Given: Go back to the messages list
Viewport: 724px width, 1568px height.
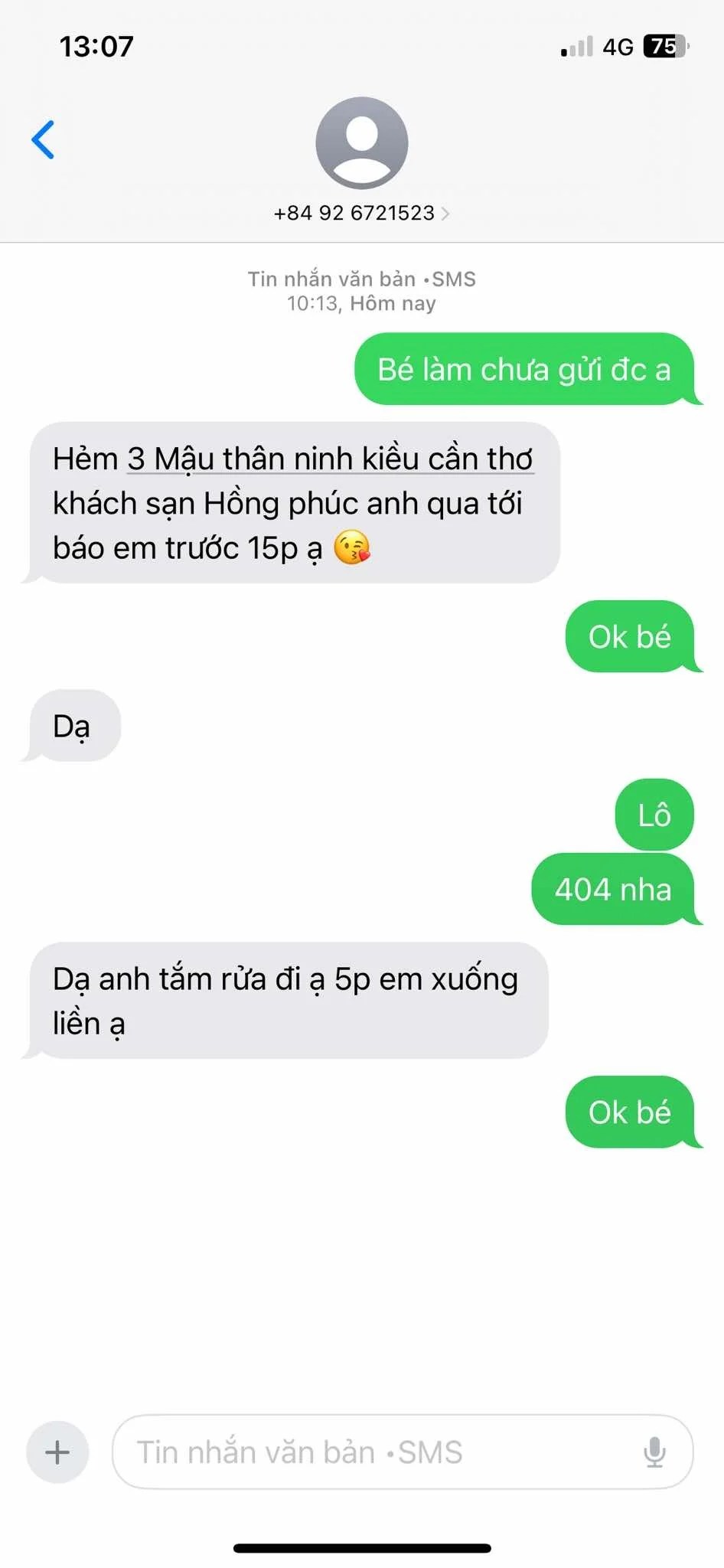Looking at the screenshot, I should (x=43, y=139).
